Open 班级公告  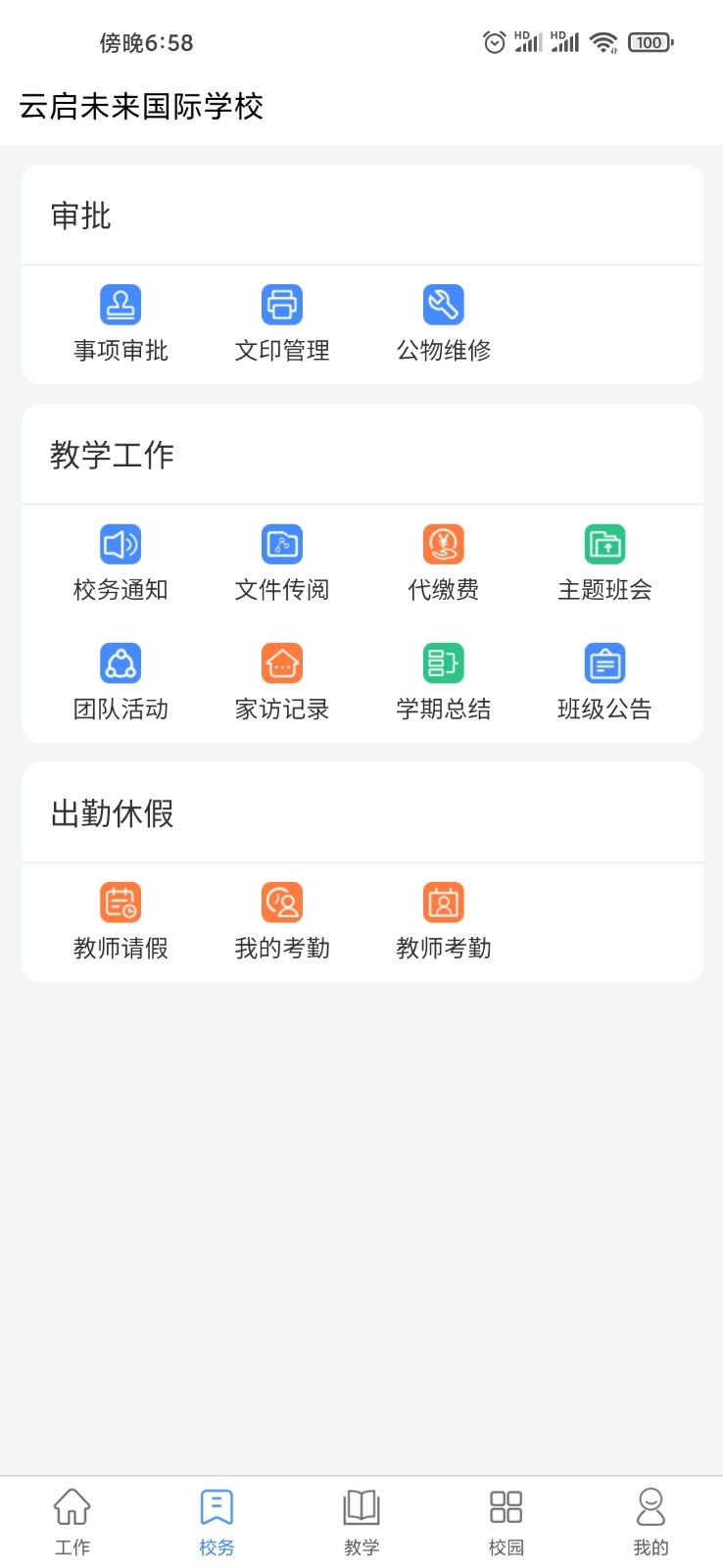tap(604, 683)
